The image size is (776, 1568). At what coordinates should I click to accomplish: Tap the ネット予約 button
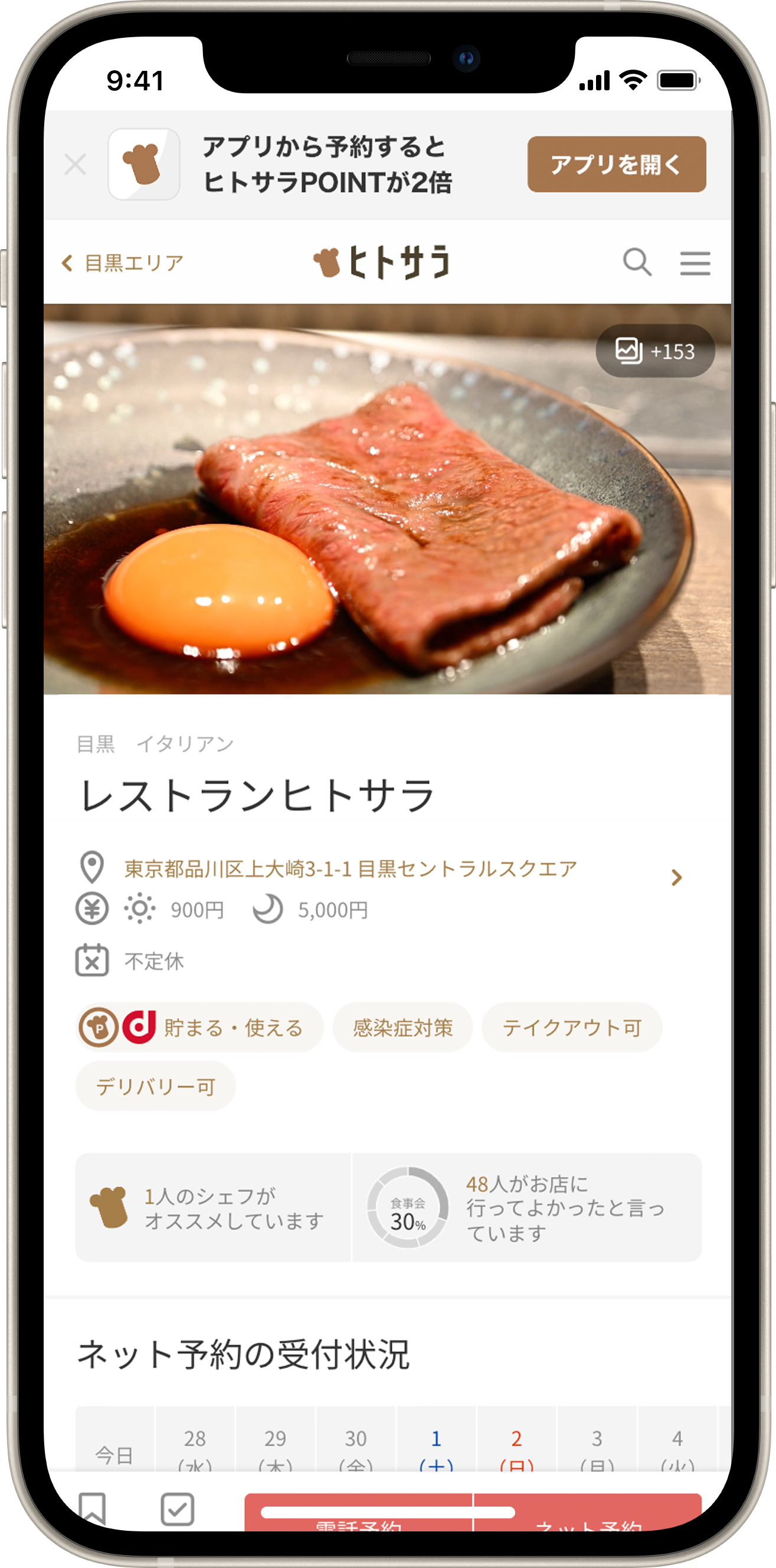pyautogui.click(x=587, y=1517)
